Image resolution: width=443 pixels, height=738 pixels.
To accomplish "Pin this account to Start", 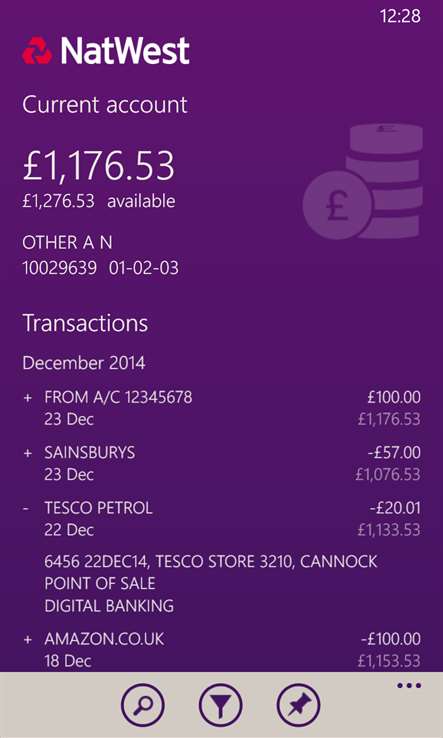I will [298, 705].
